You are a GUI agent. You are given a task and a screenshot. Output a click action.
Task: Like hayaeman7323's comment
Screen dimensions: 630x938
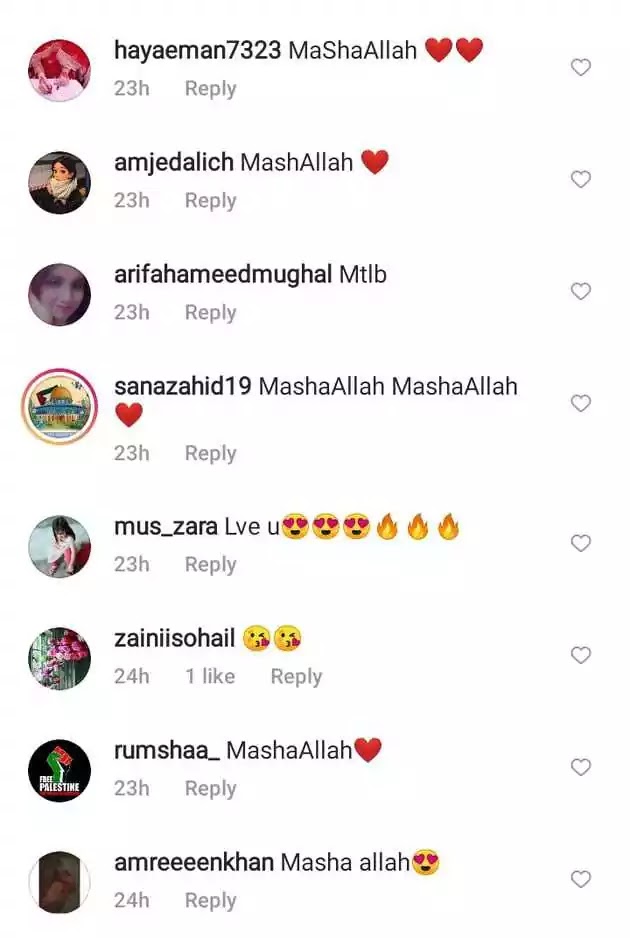pyautogui.click(x=580, y=67)
